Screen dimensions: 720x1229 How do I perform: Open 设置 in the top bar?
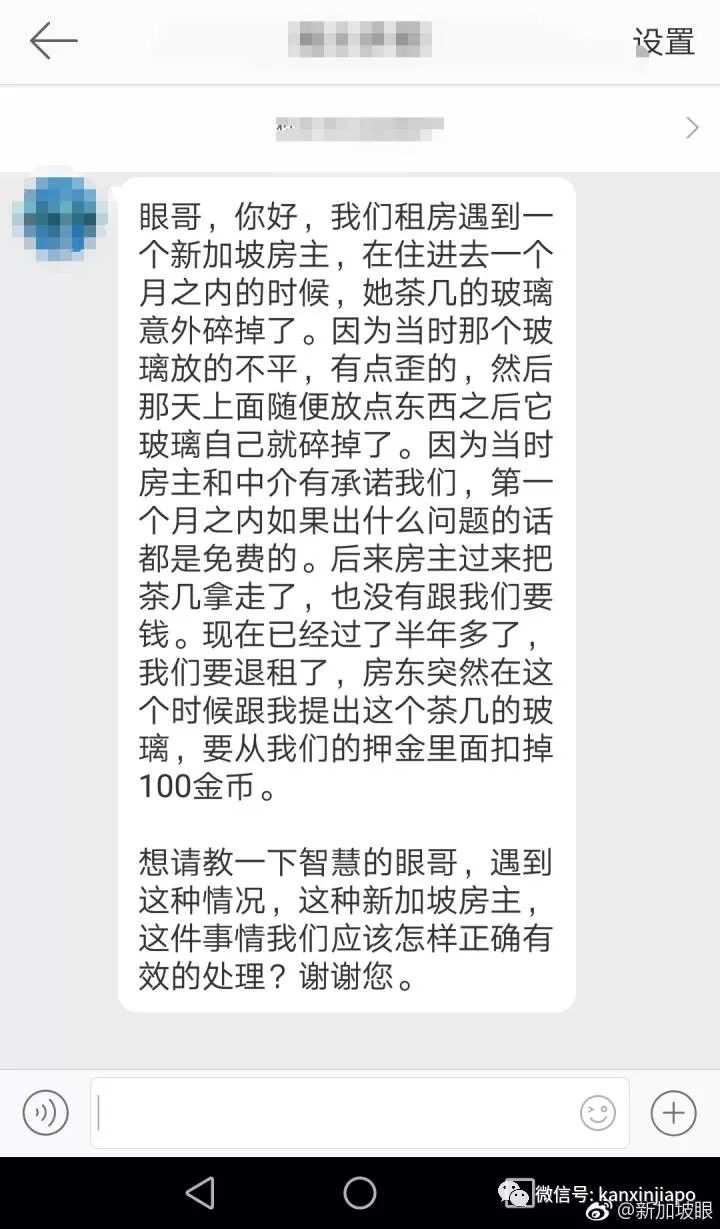(663, 42)
